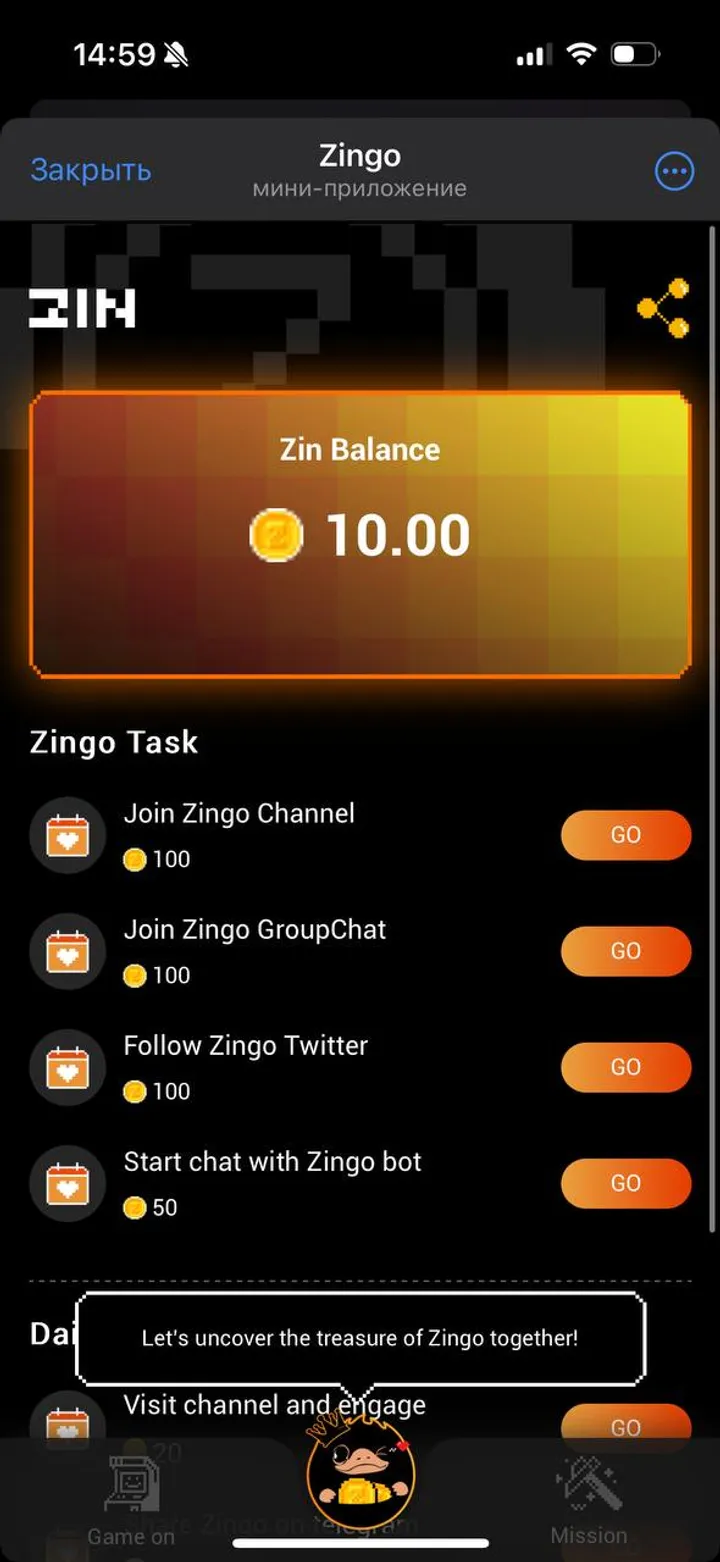Open the Telegram three-dot options menu
Viewport: 720px width, 1562px height.
tap(674, 171)
